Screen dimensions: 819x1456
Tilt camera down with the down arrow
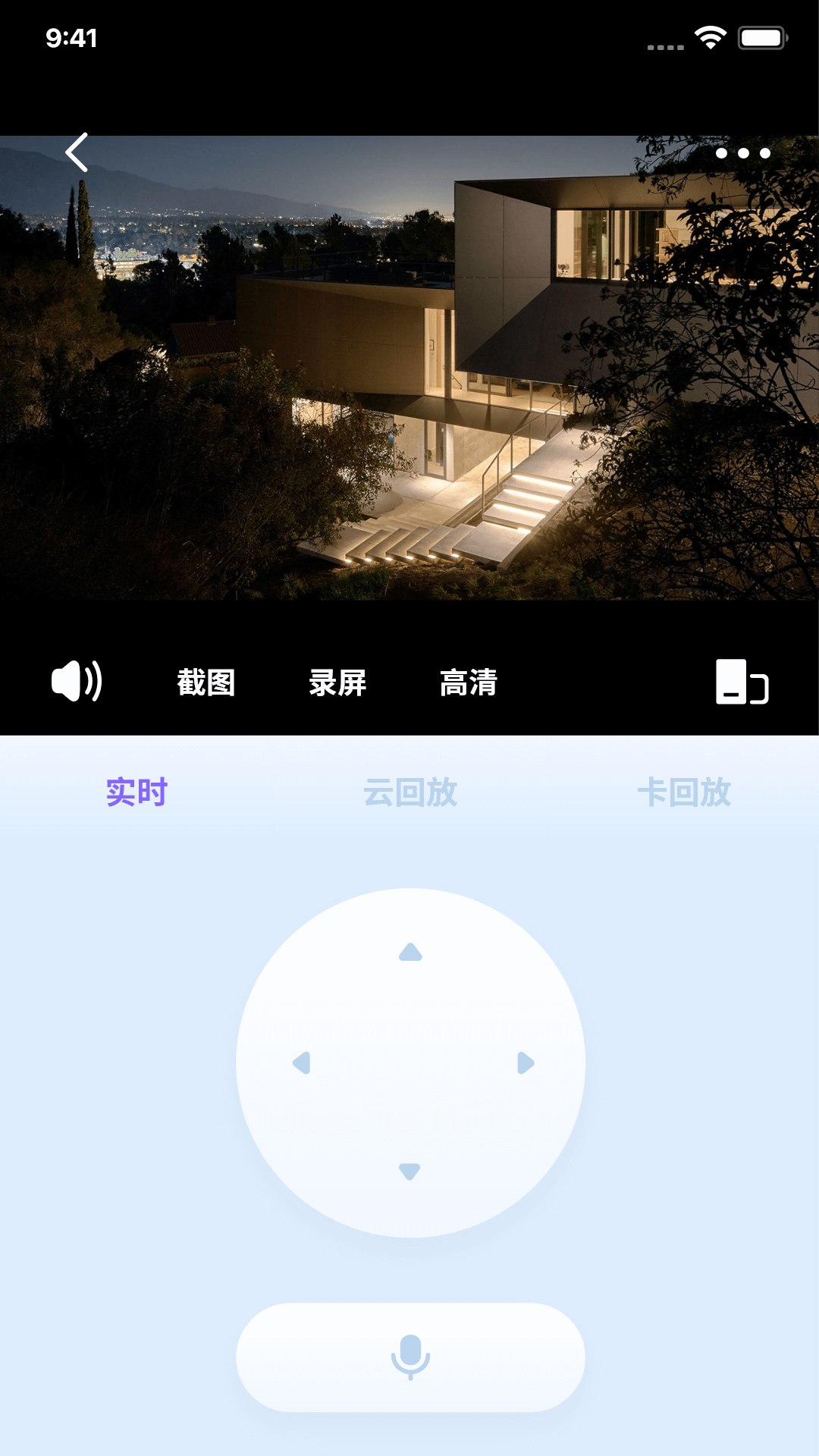409,1172
